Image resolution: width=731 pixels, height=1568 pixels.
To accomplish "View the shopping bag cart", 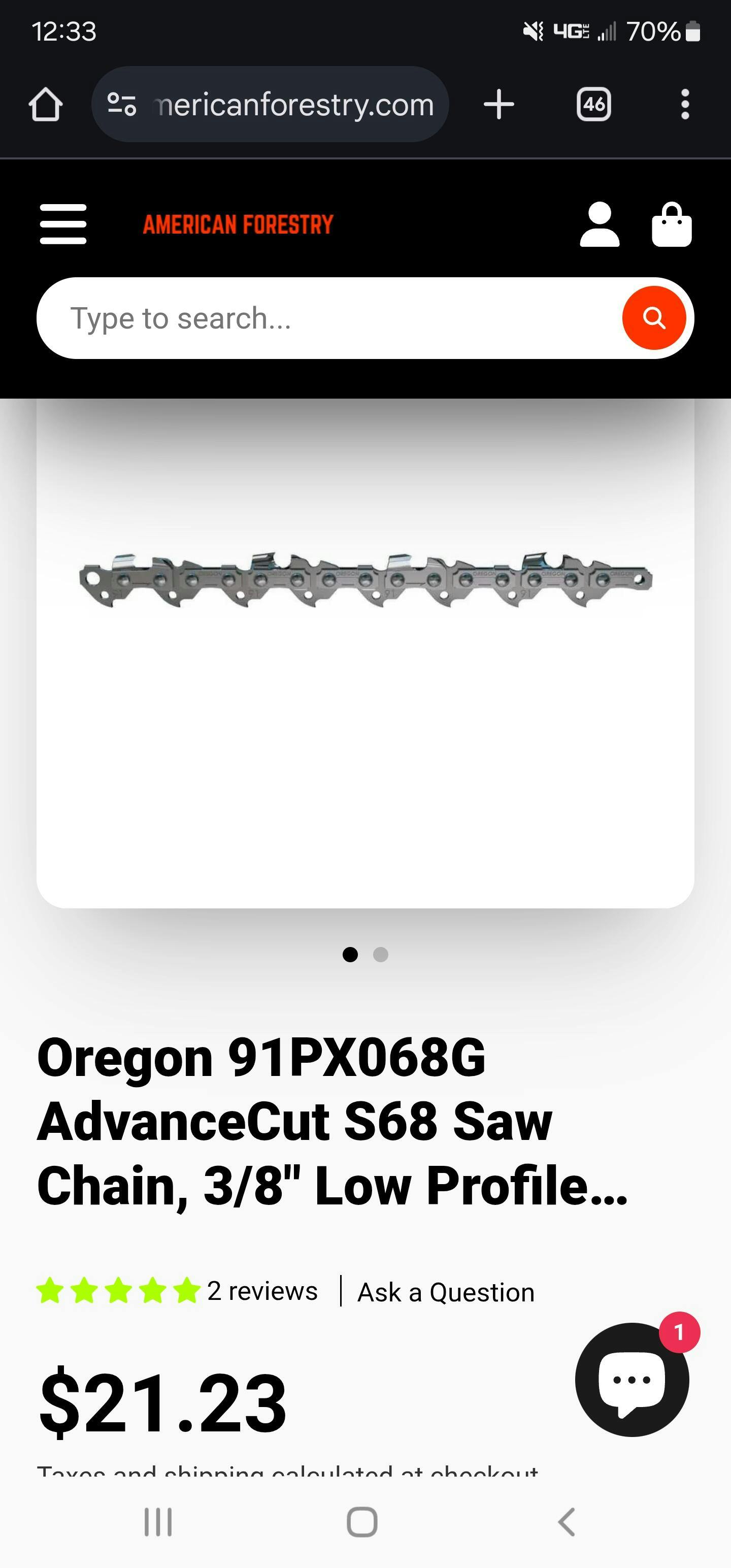I will (671, 224).
